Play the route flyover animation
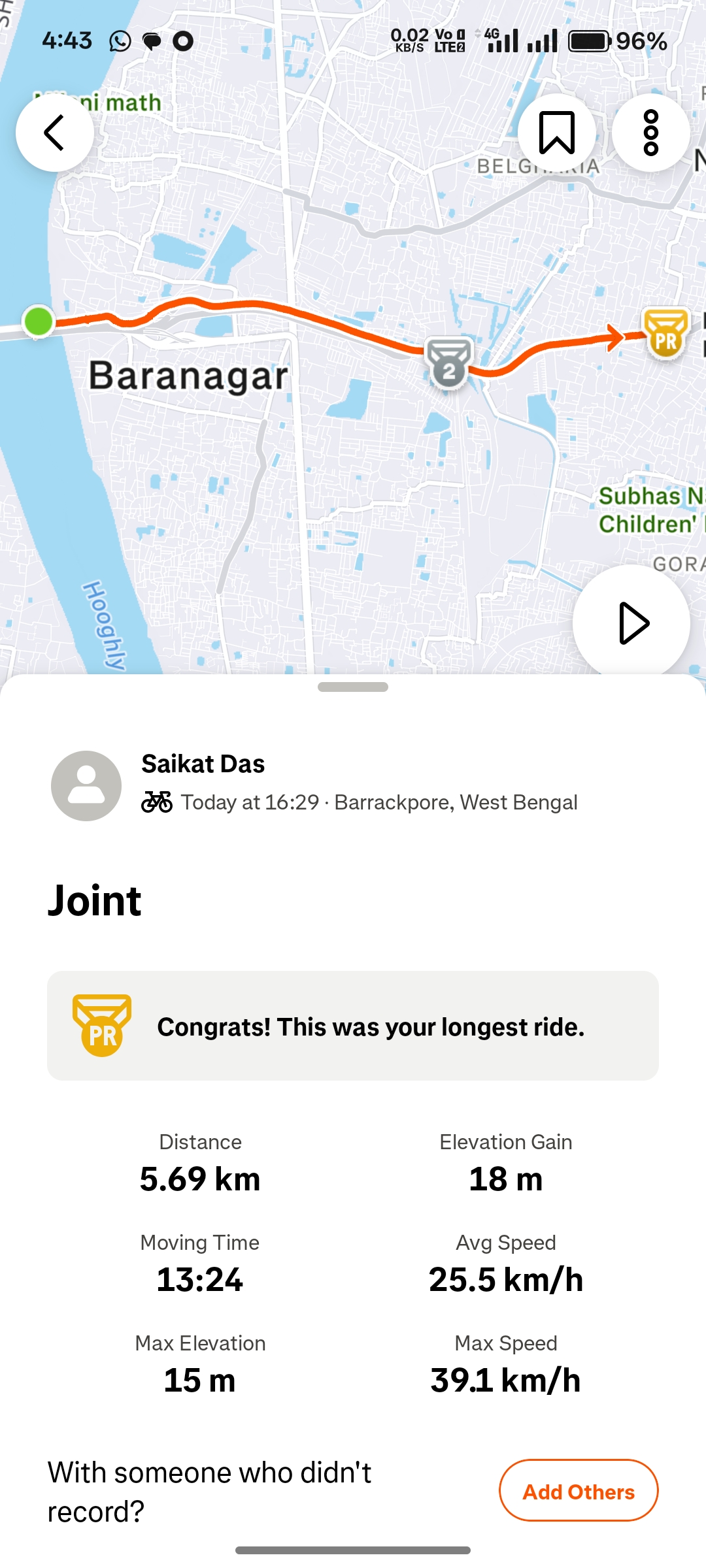Image resolution: width=706 pixels, height=1568 pixels. tap(631, 623)
